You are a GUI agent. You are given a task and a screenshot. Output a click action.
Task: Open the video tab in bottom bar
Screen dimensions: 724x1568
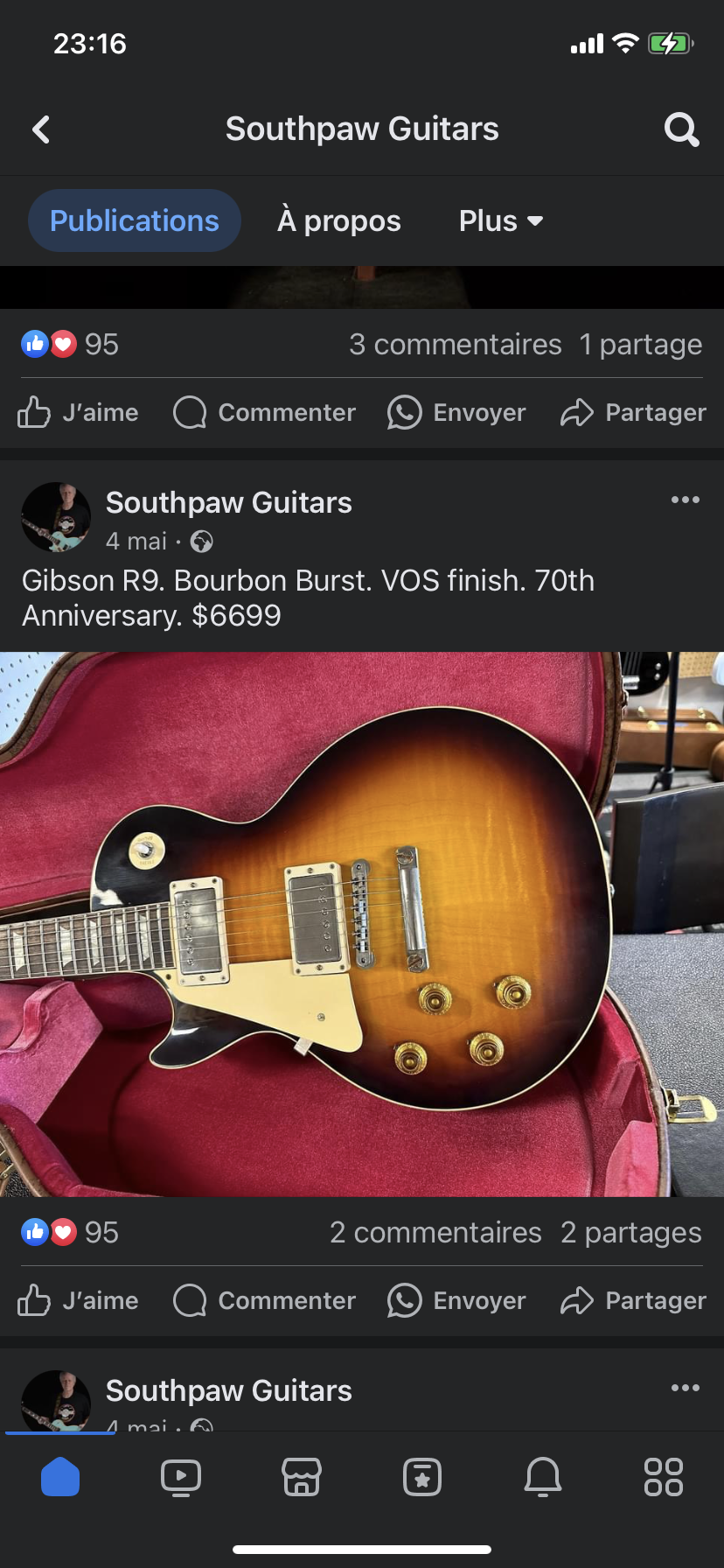(181, 1477)
